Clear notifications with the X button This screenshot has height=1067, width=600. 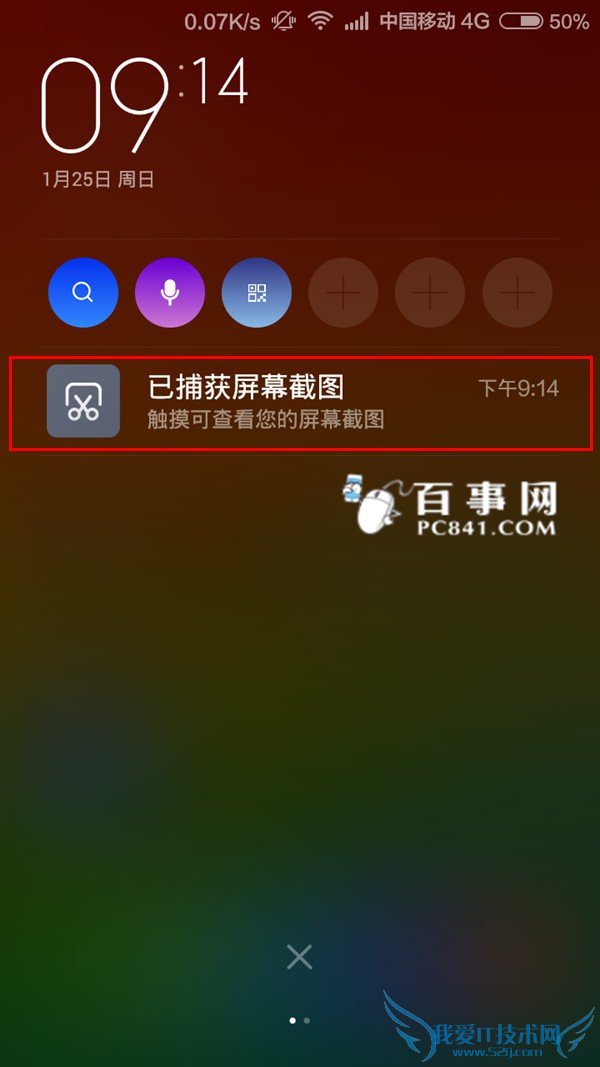tap(299, 957)
